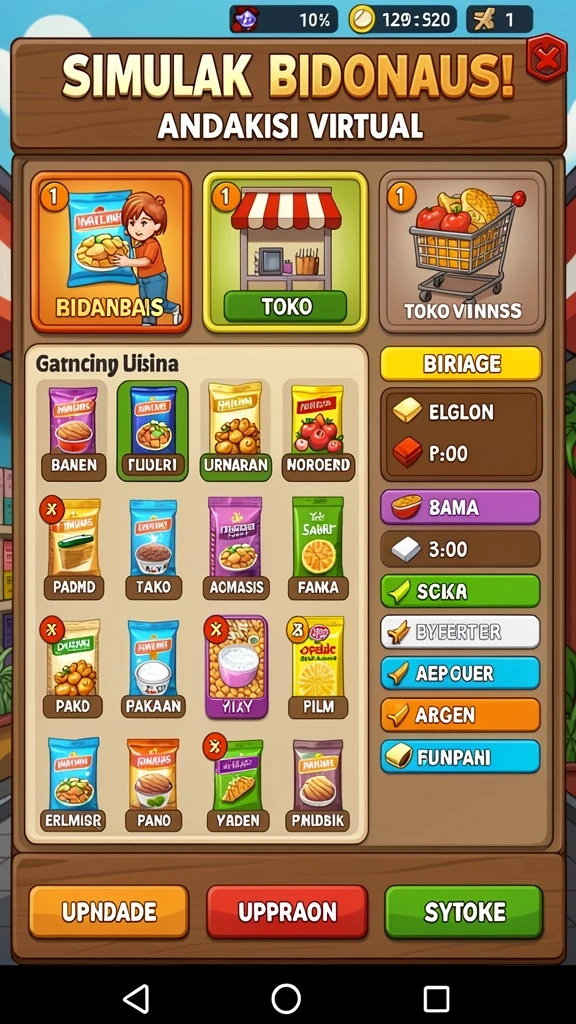Choose the TAKO snack pack
This screenshot has width=576, height=1024.
(153, 549)
